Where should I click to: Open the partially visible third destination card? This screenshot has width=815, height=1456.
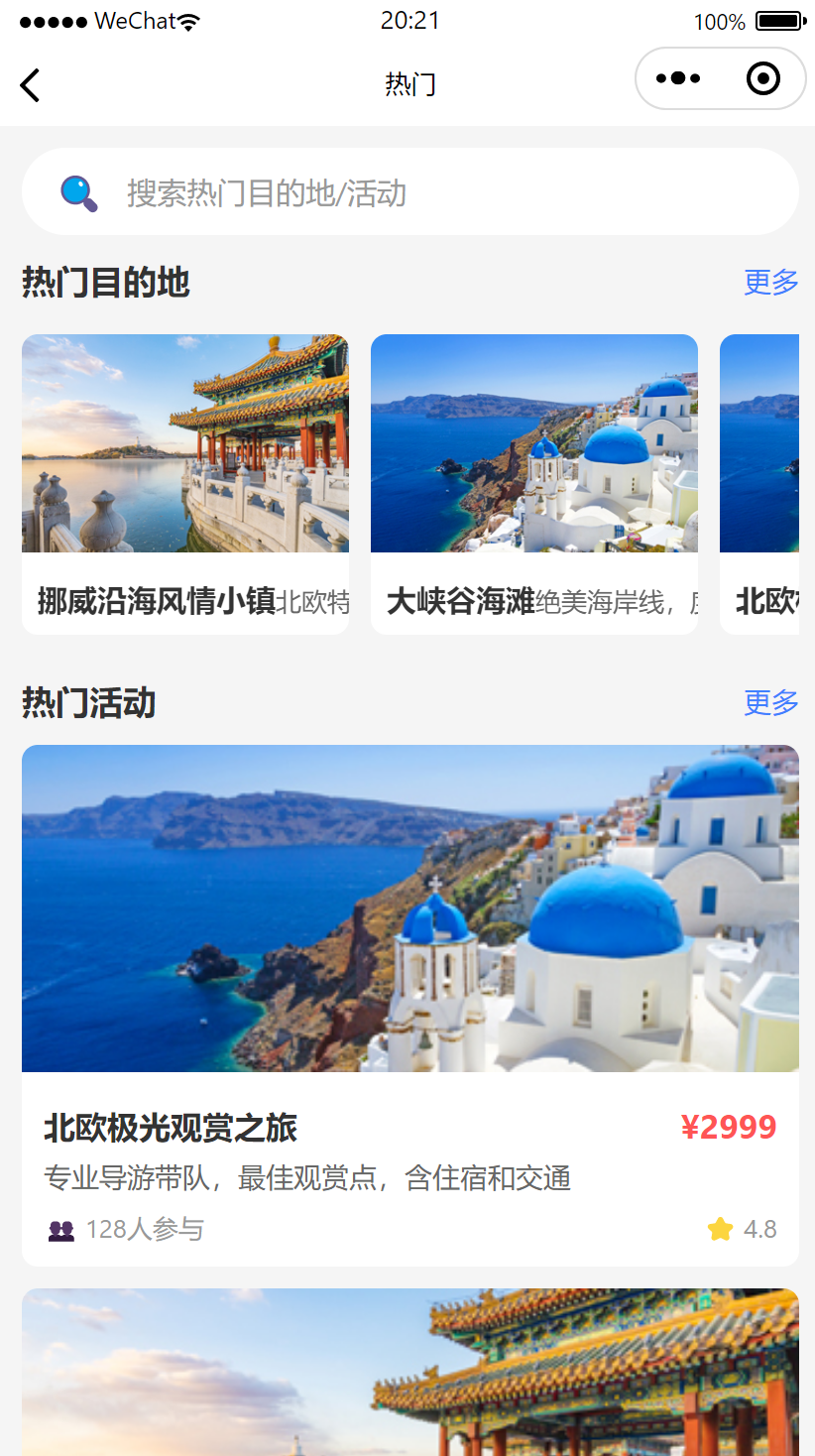(x=759, y=483)
